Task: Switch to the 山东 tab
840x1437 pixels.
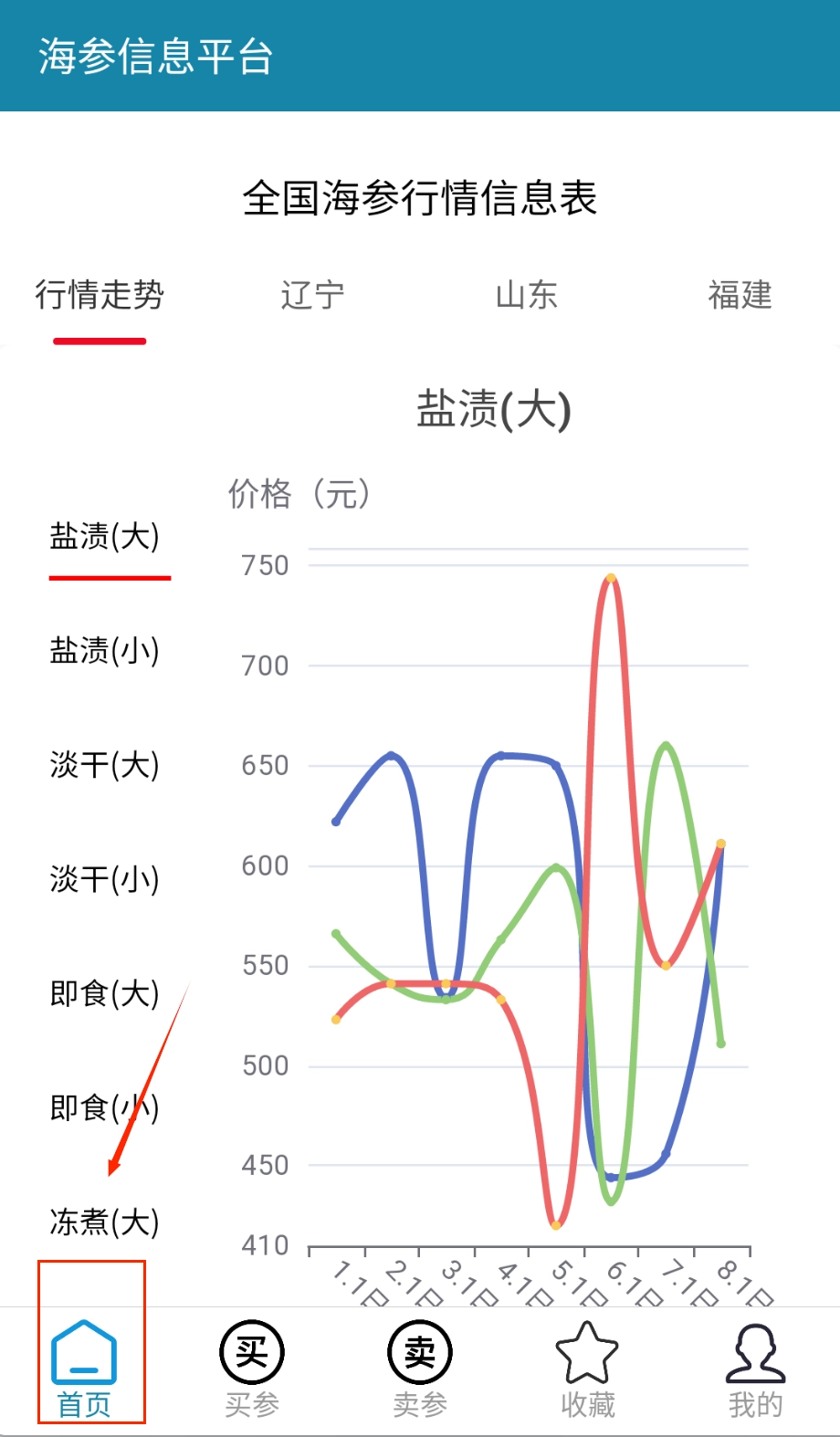Action: point(526,296)
